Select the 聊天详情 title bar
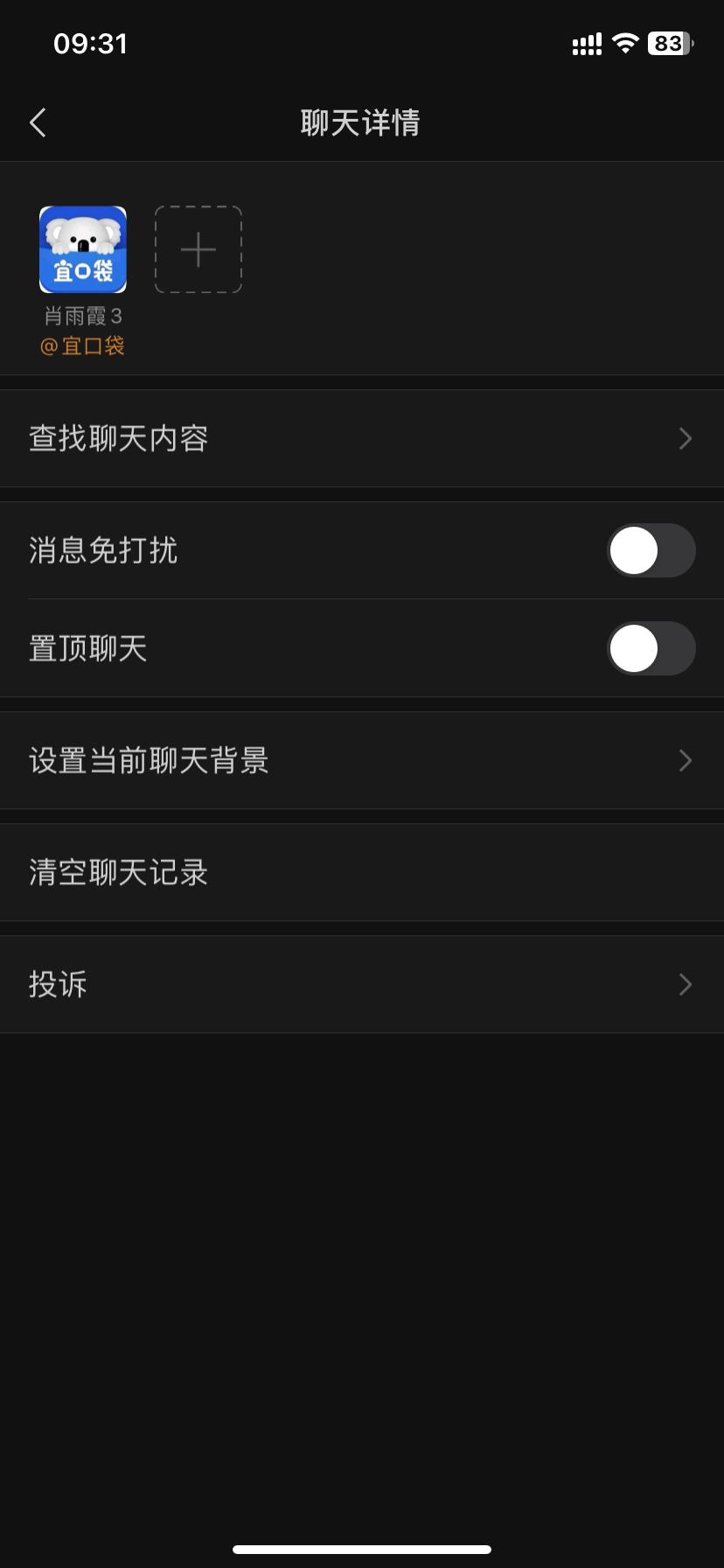Screen dimensions: 724x1568 click(x=362, y=122)
